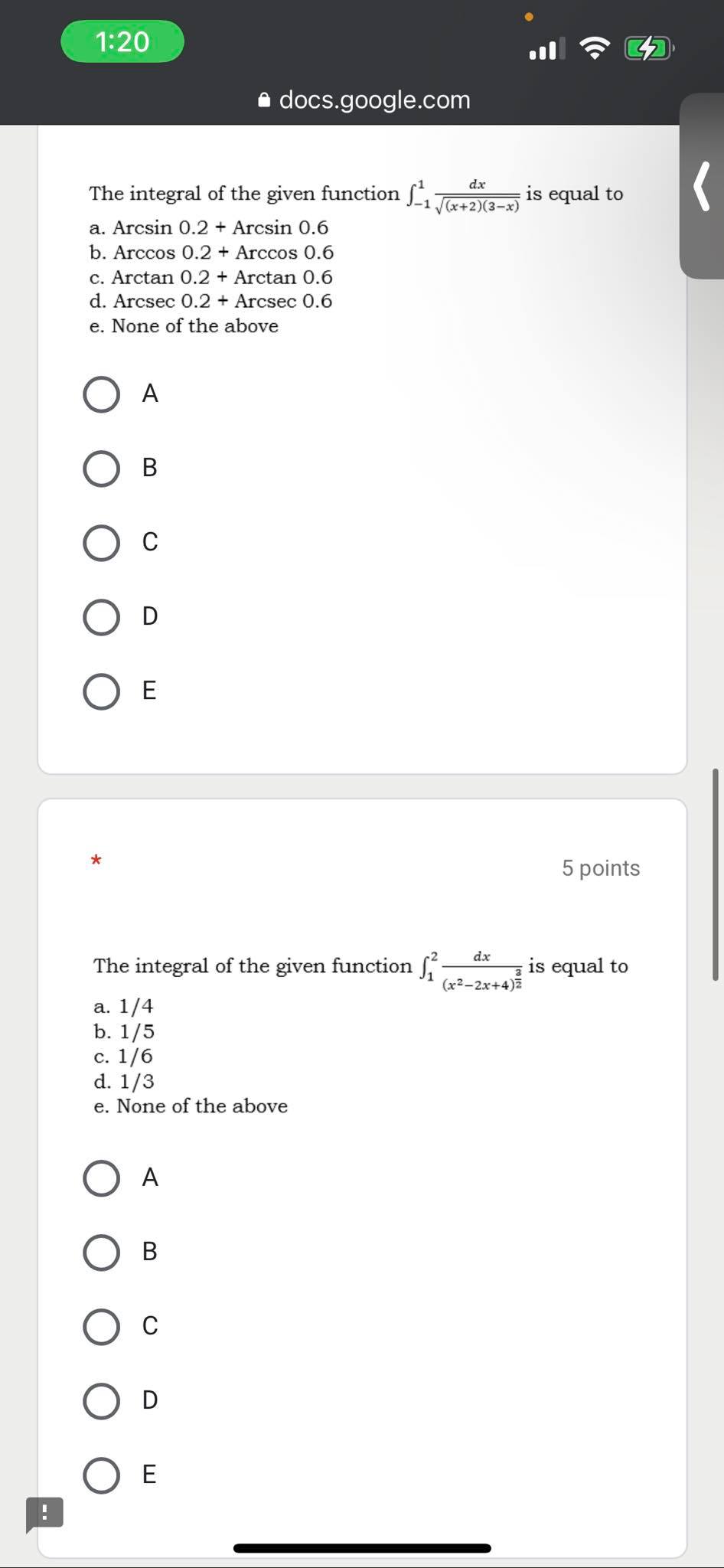This screenshot has height=1568, width=724.
Task: Tap the green 1:20 time indicator
Action: pos(123,42)
